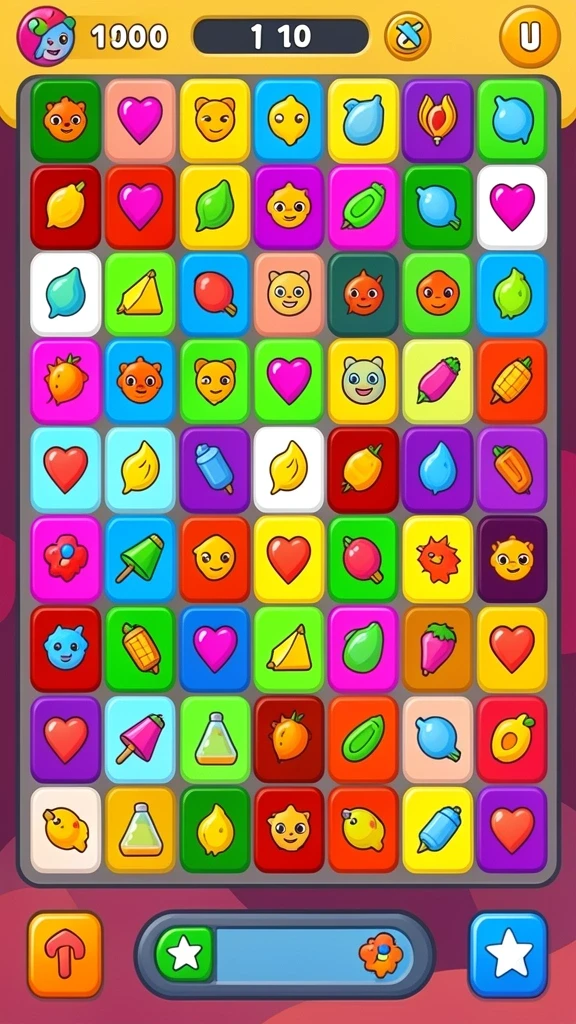Tap the orange up-arrow booster button
This screenshot has height=1024, width=576.
(65, 955)
